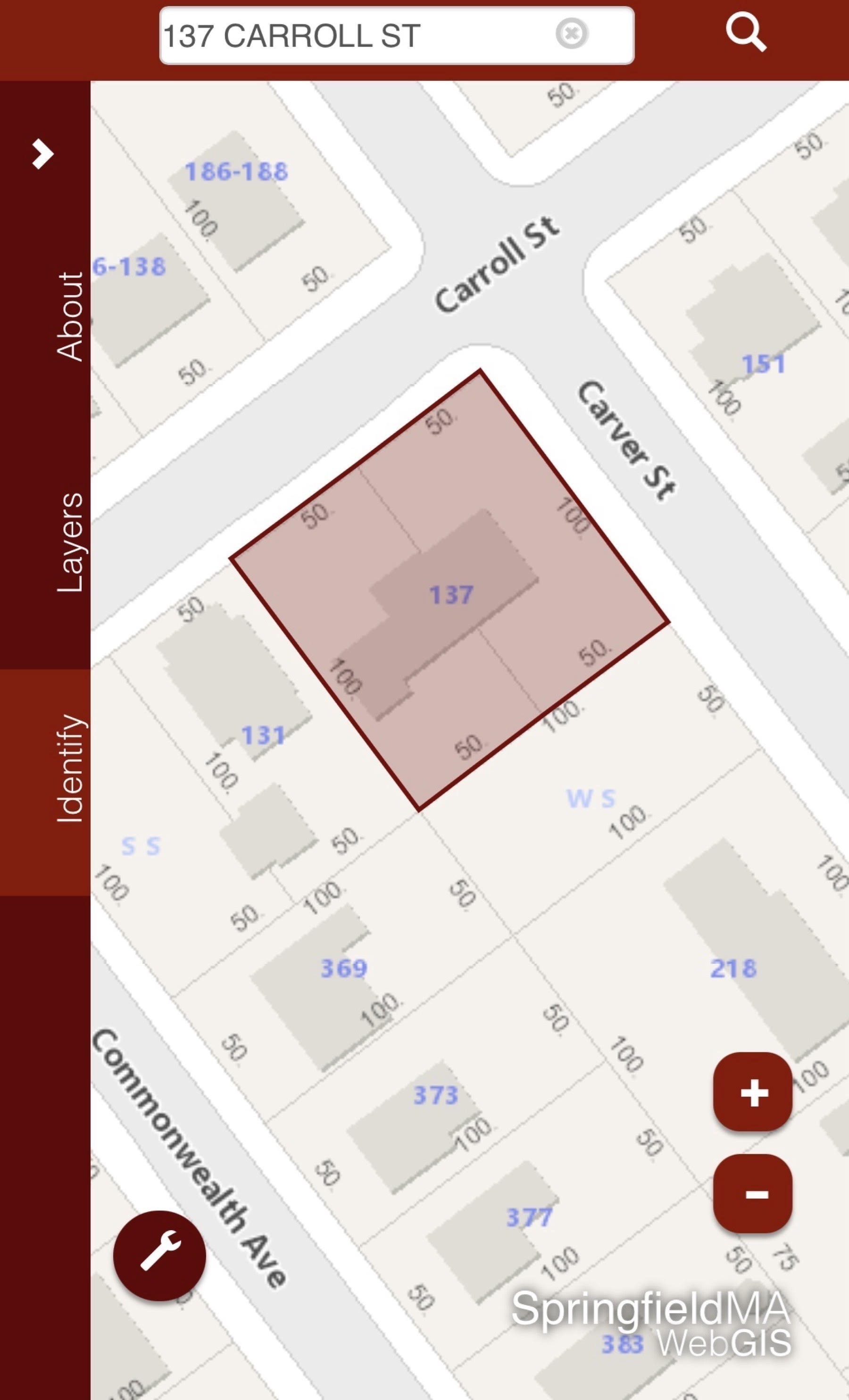Open the About tab
The height and width of the screenshot is (1400, 849).
[x=70, y=316]
